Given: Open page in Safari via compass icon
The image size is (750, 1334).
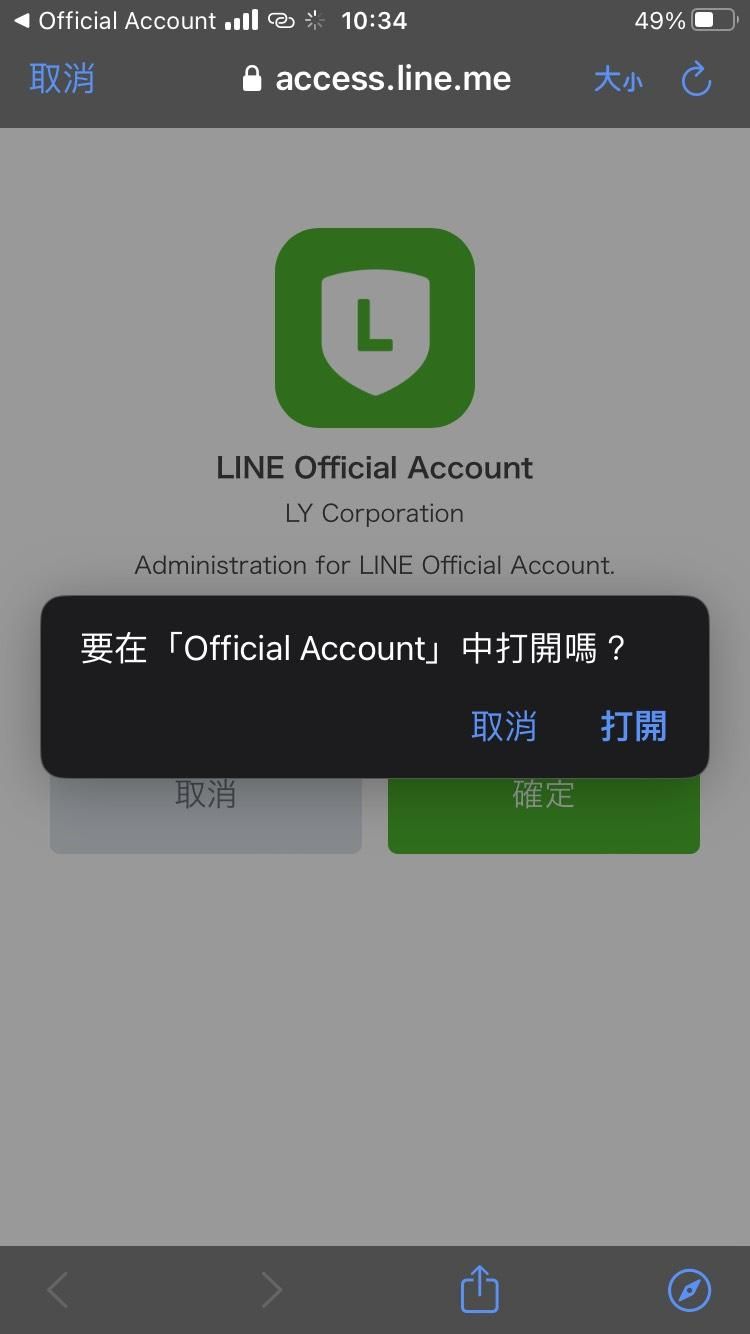Looking at the screenshot, I should click(689, 1289).
